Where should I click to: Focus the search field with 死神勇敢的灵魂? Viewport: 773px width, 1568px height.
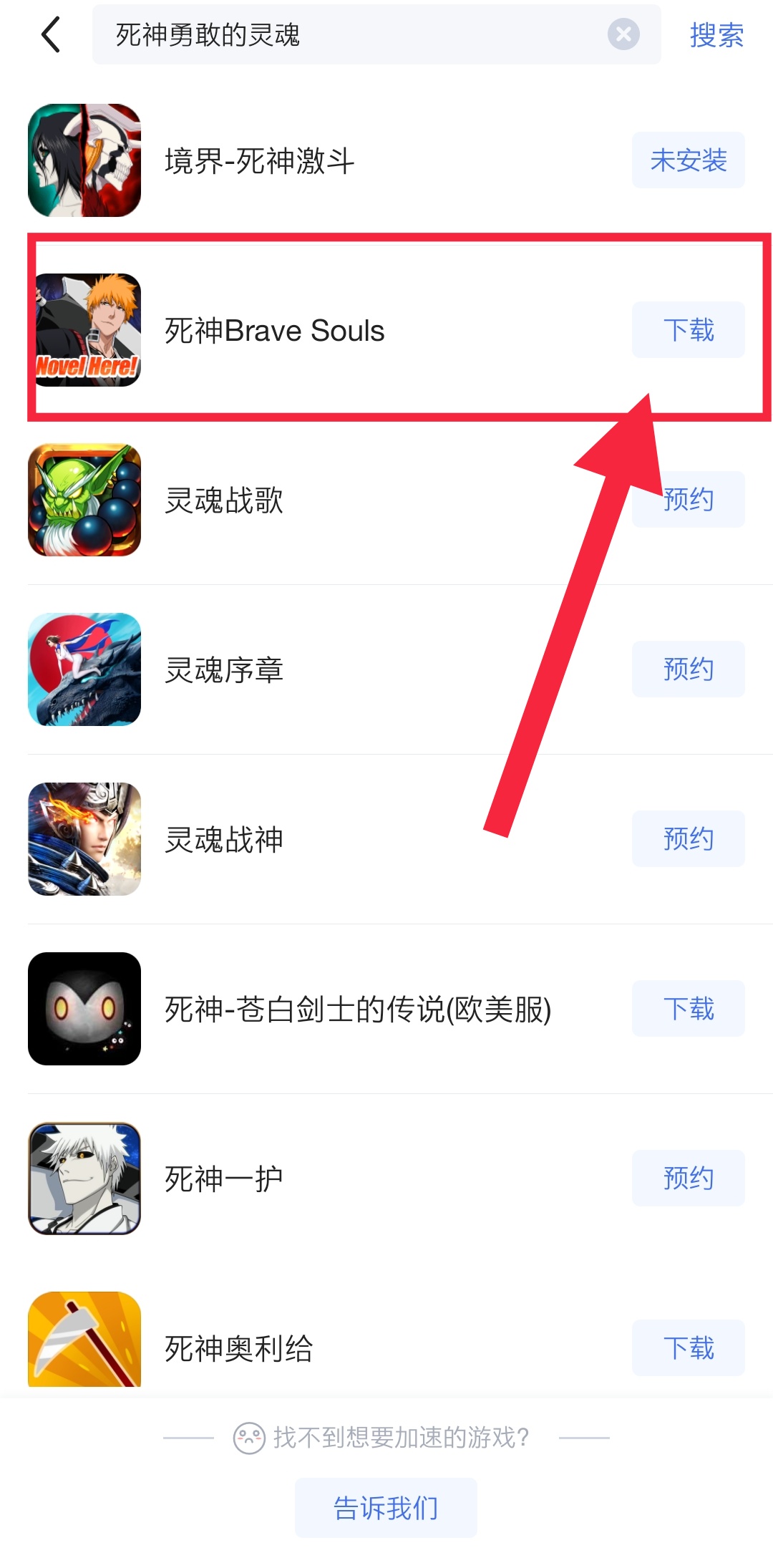click(x=344, y=34)
